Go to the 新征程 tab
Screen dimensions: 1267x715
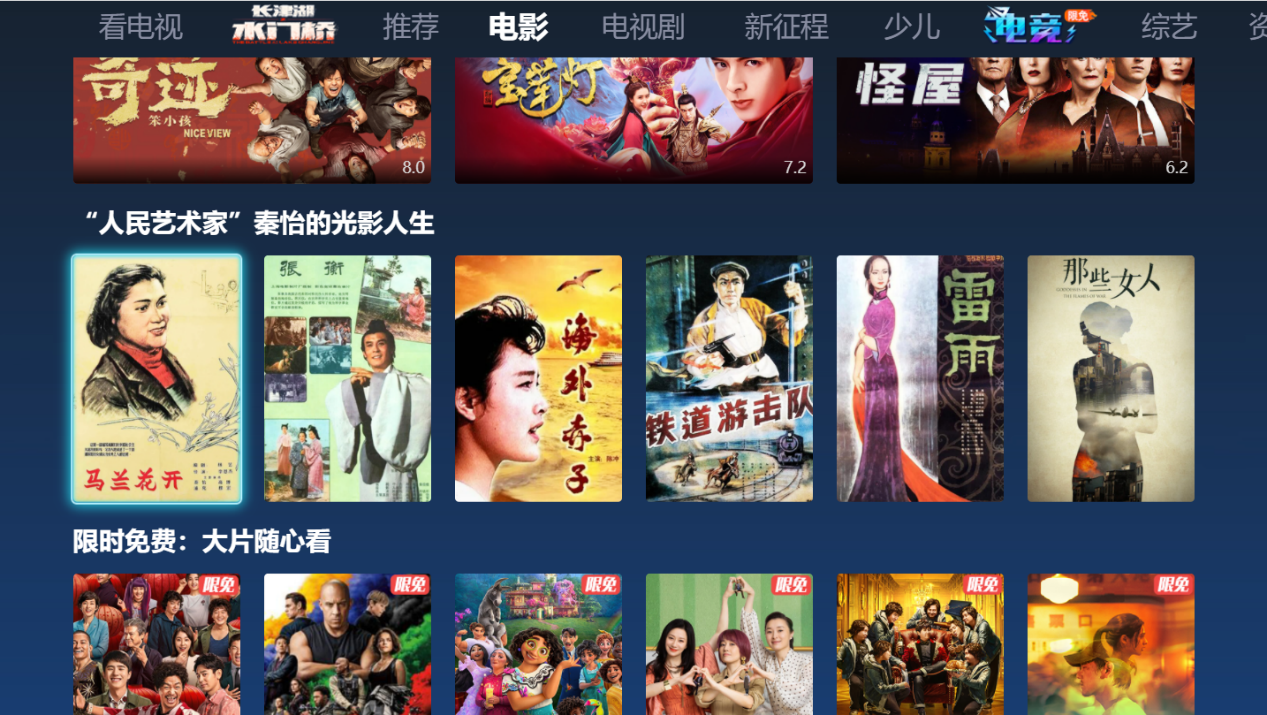point(786,27)
